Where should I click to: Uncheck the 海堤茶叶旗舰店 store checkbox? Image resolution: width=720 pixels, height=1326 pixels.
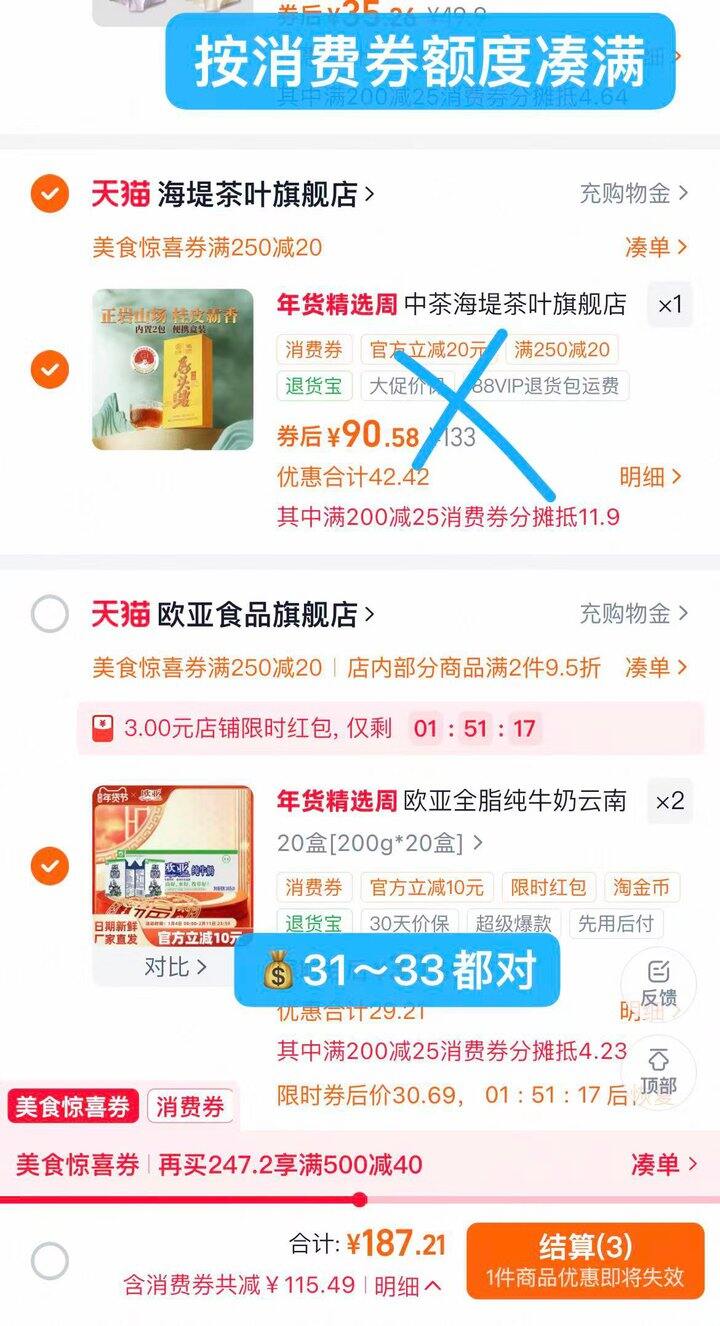click(49, 193)
